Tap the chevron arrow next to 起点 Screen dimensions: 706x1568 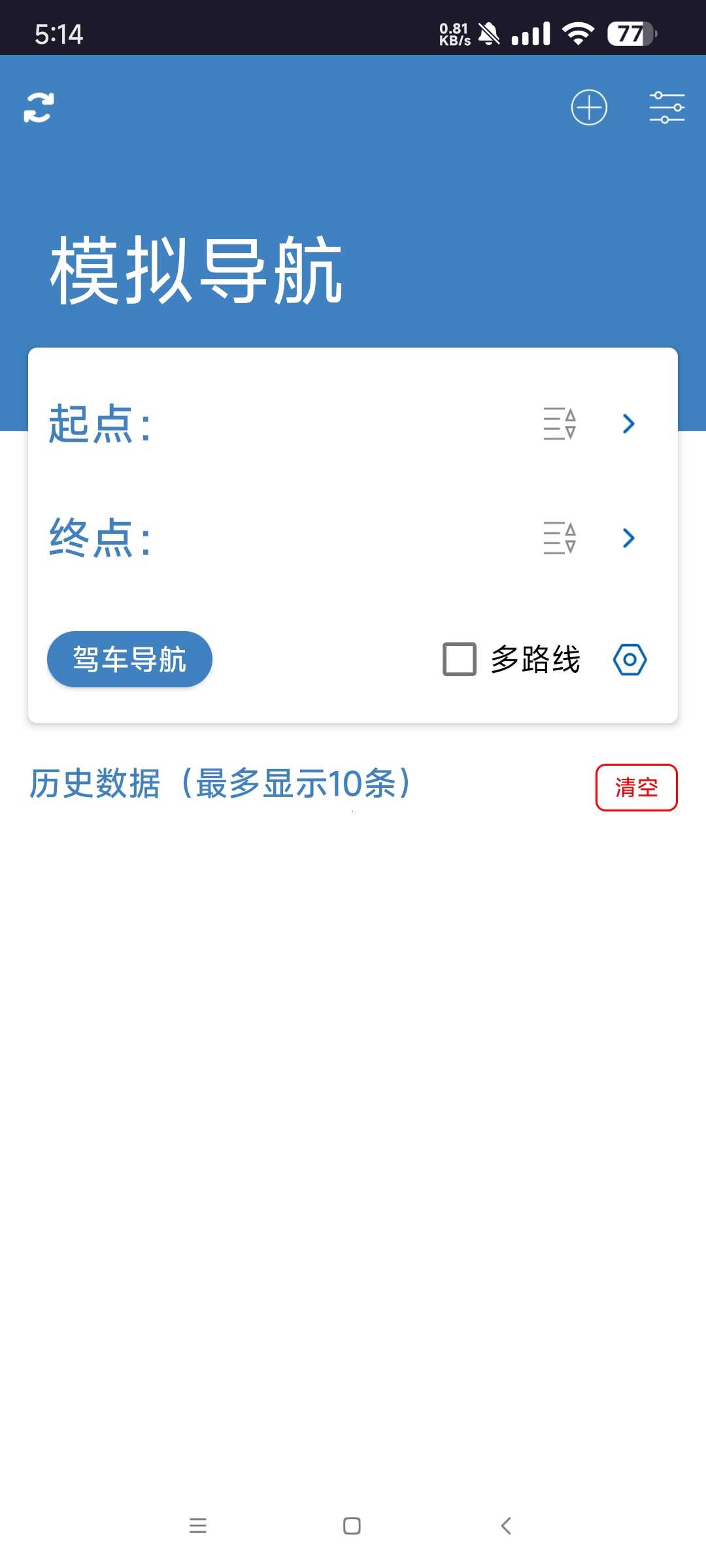pos(628,424)
